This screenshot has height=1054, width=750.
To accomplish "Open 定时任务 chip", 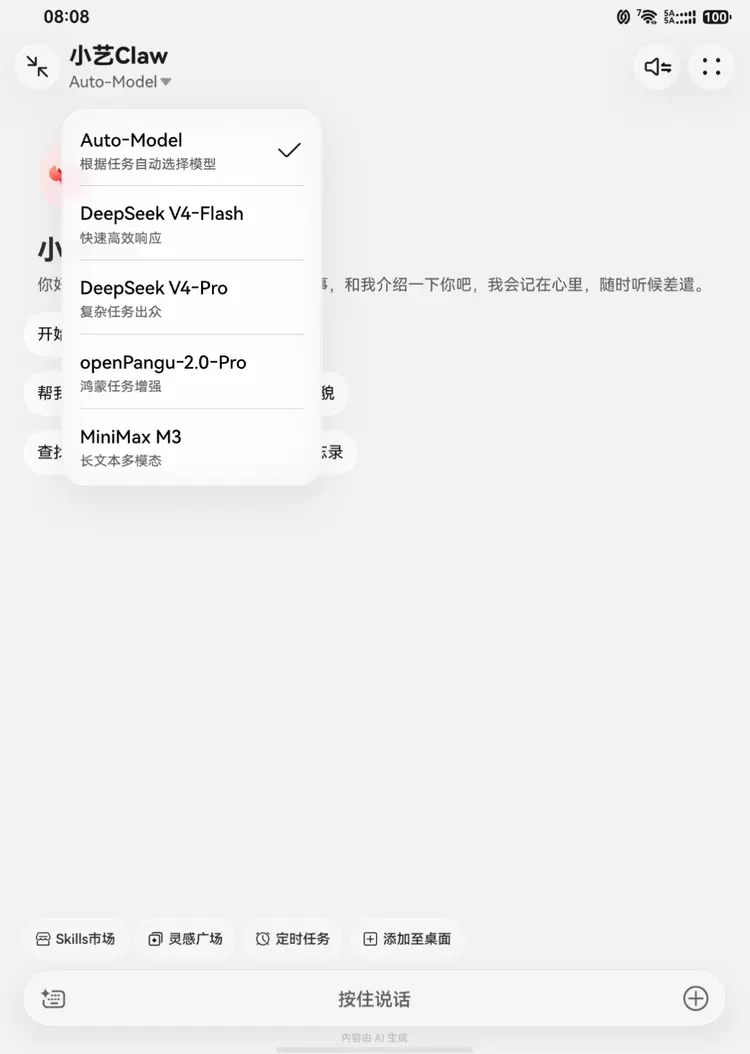I will tap(293, 938).
